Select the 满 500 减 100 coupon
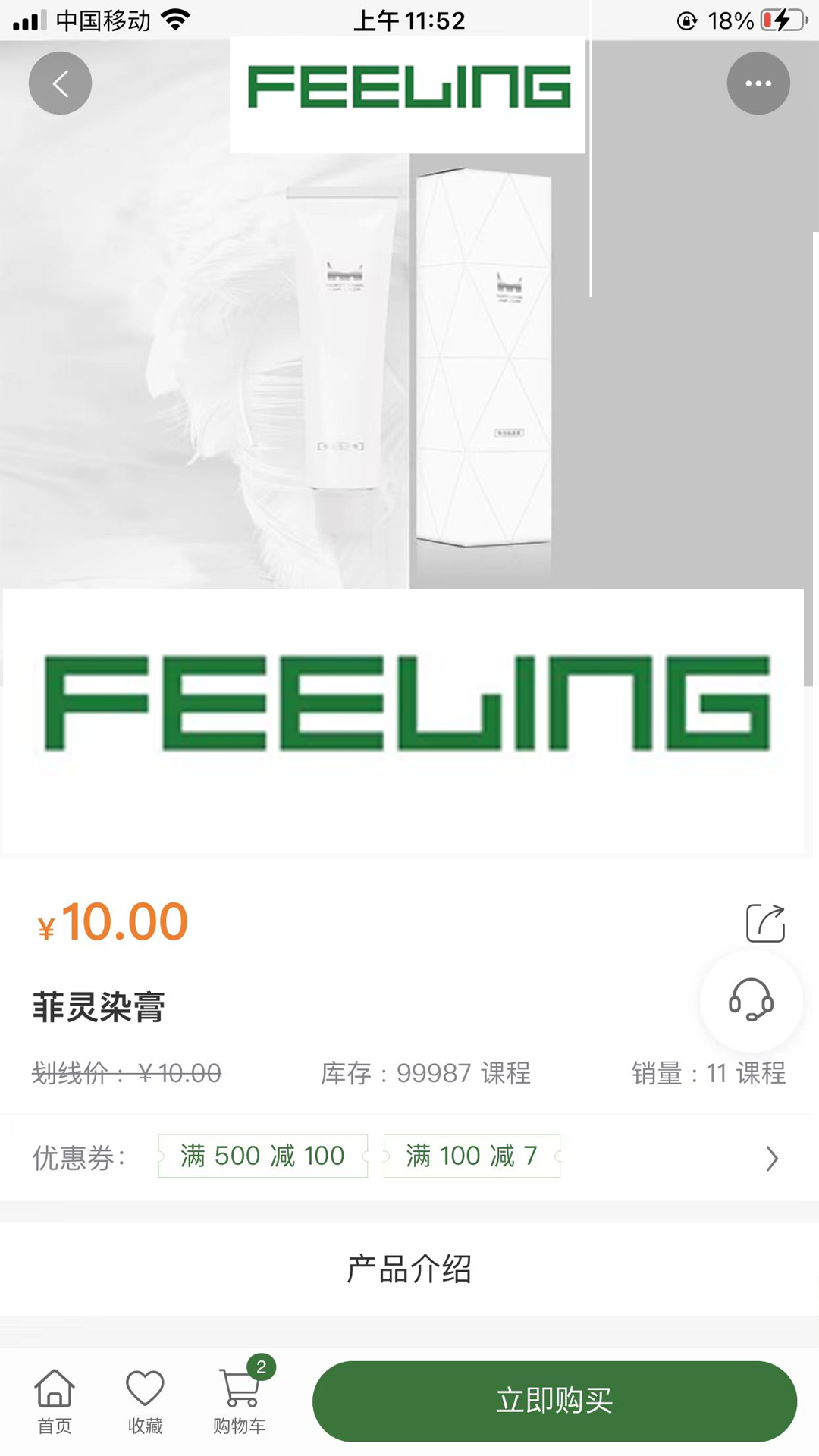The image size is (819, 1456). click(262, 1156)
